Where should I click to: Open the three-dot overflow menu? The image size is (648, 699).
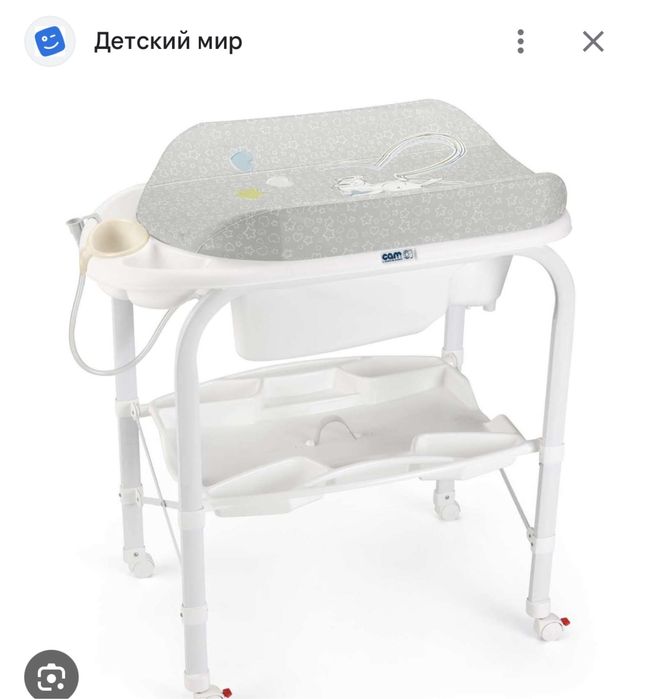[520, 41]
